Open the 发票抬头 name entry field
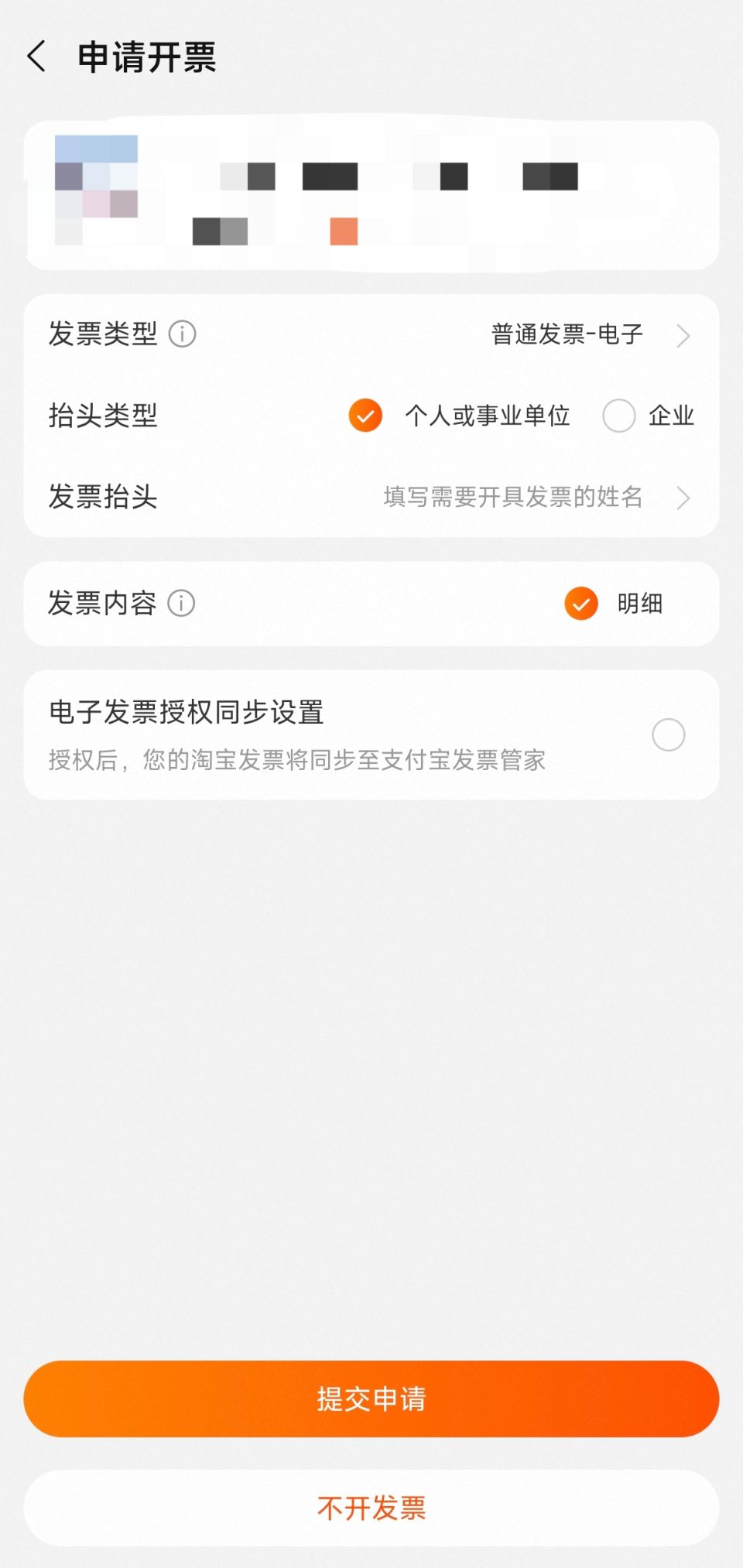The image size is (743, 1568). [x=534, y=497]
